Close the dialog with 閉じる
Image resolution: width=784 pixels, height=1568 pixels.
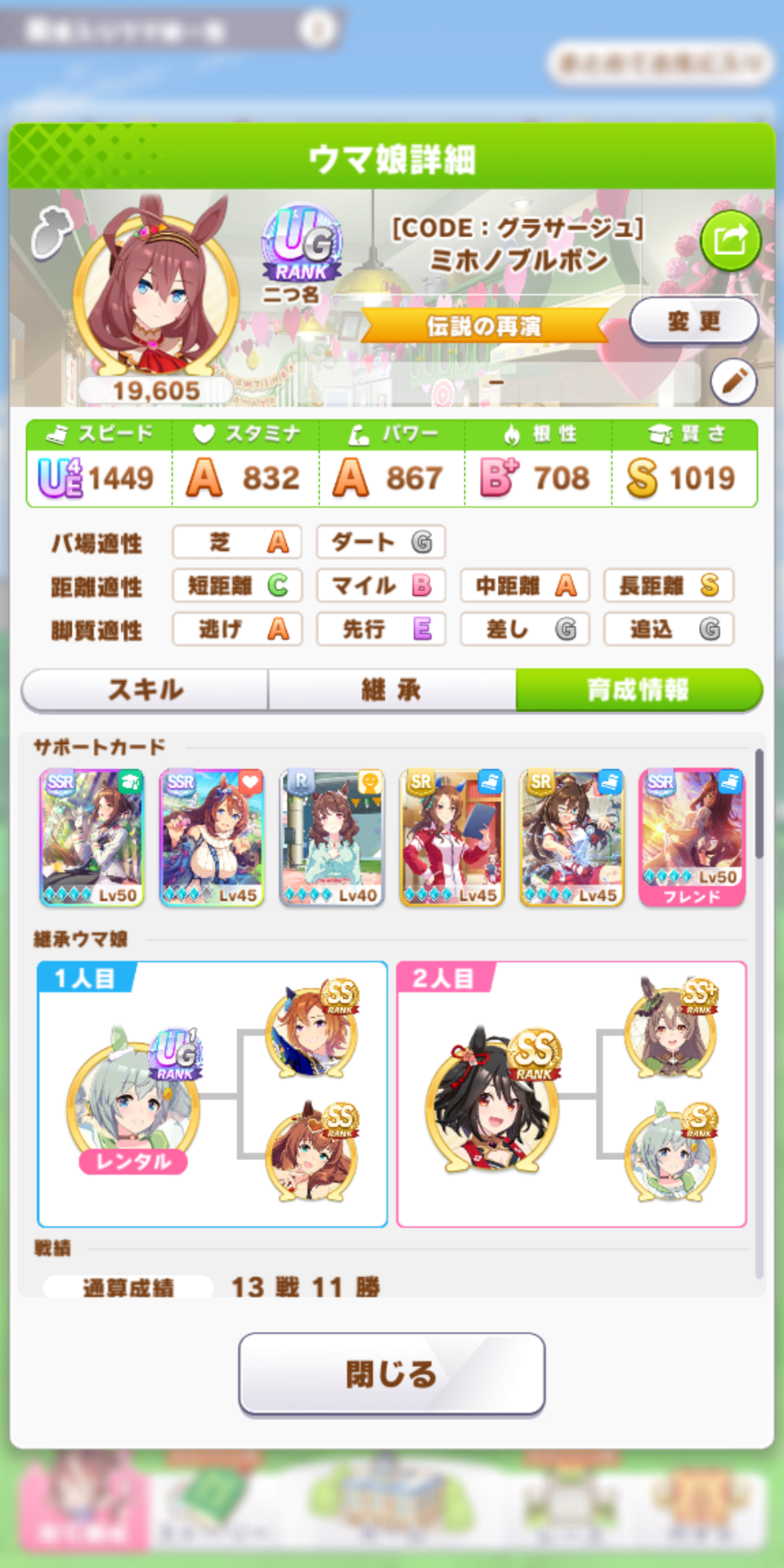point(392,1374)
